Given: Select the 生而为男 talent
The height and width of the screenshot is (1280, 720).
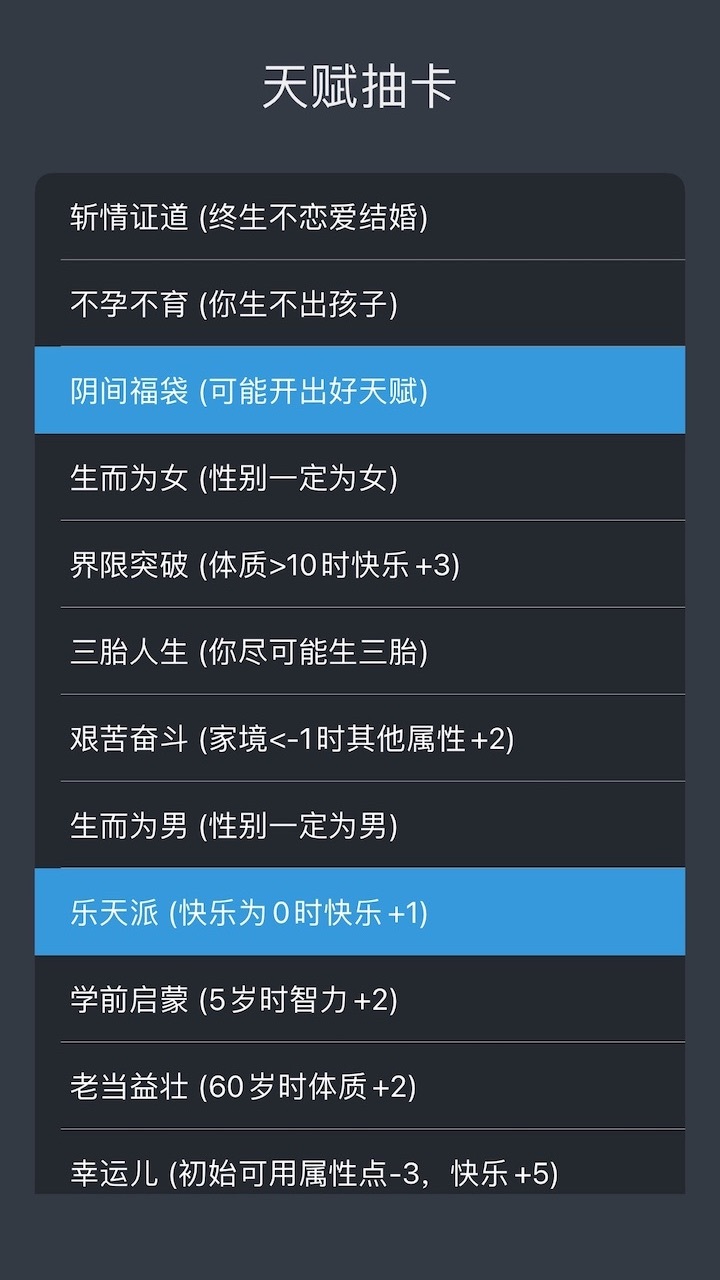Looking at the screenshot, I should coord(360,826).
